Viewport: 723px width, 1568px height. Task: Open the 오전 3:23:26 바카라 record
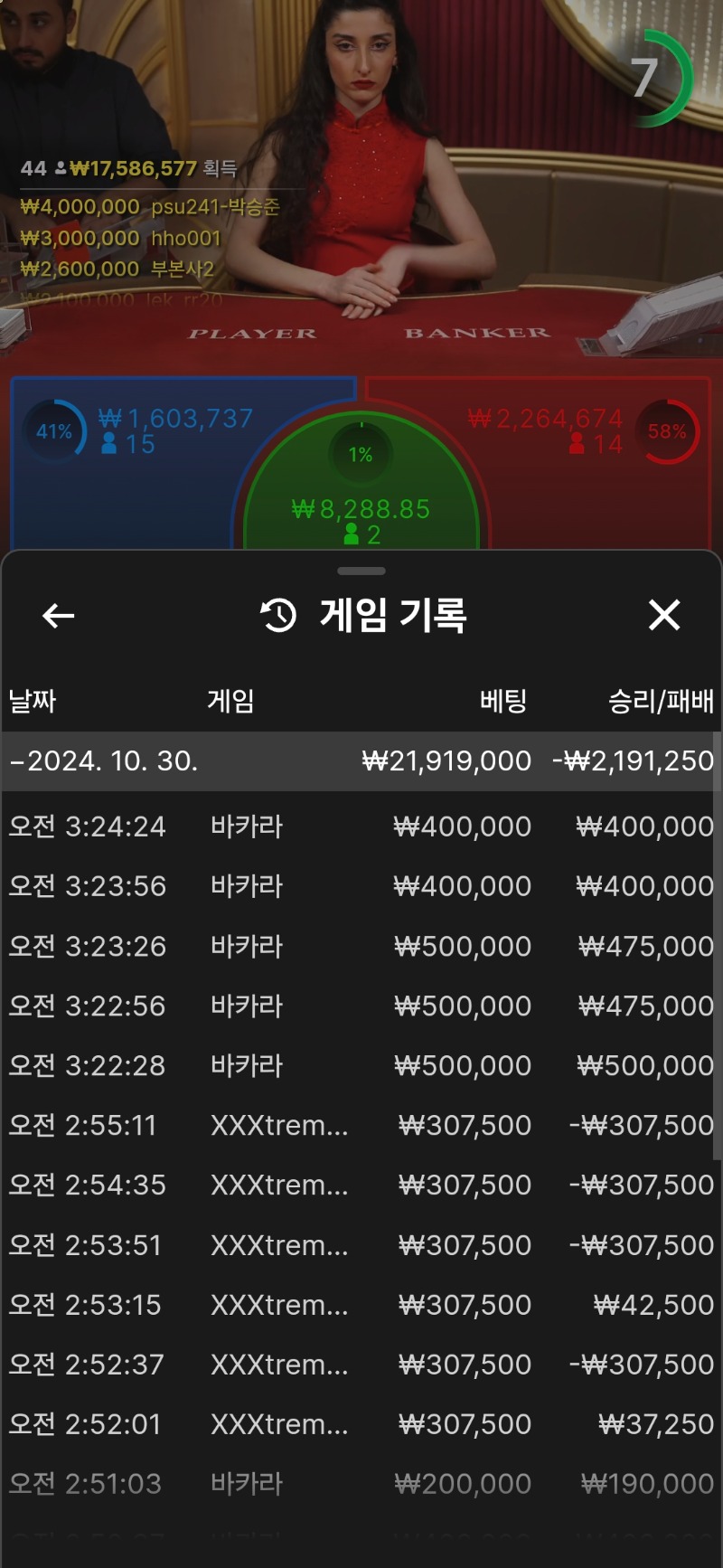point(361,947)
